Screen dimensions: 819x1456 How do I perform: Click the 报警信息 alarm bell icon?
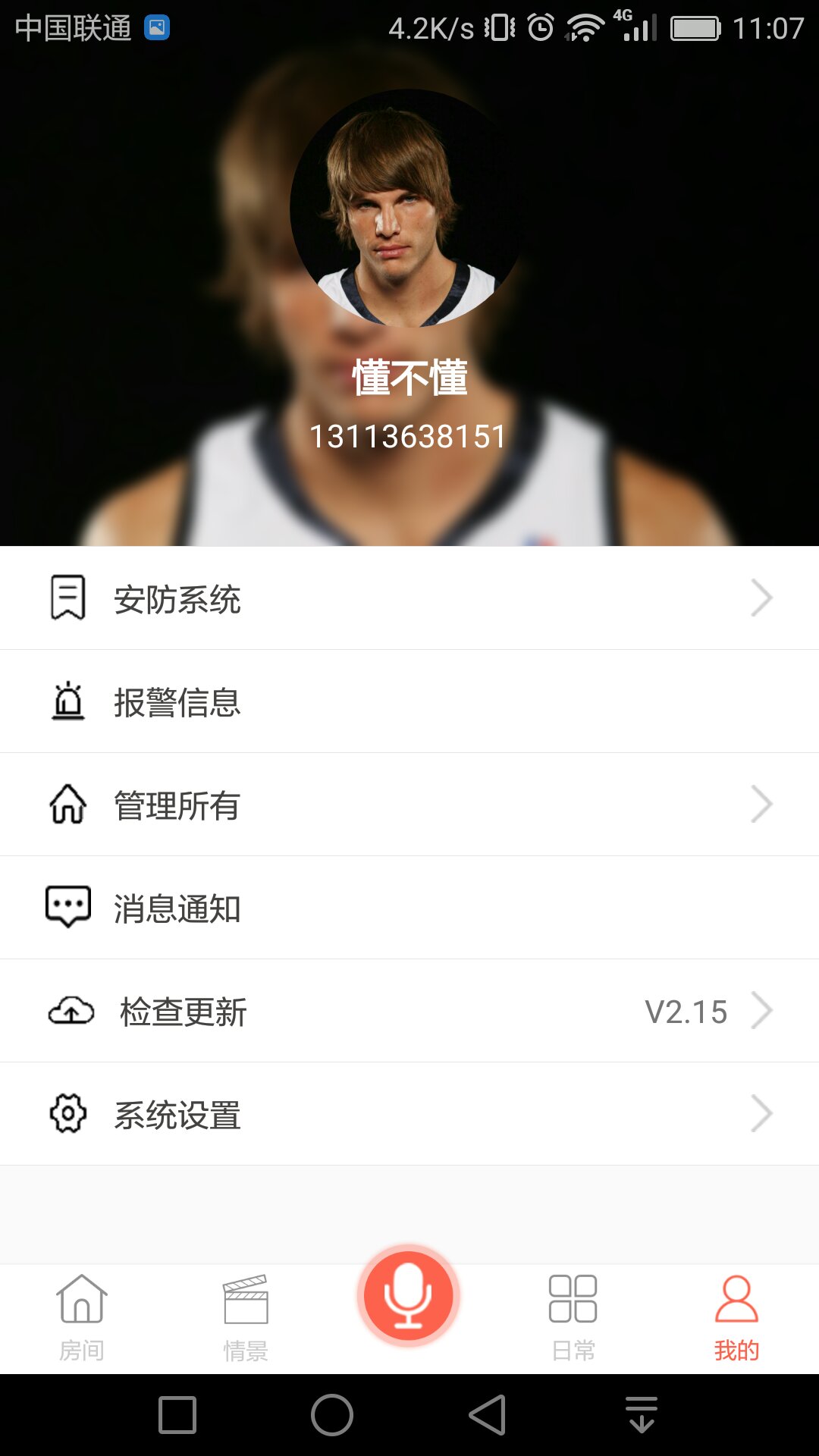[67, 701]
